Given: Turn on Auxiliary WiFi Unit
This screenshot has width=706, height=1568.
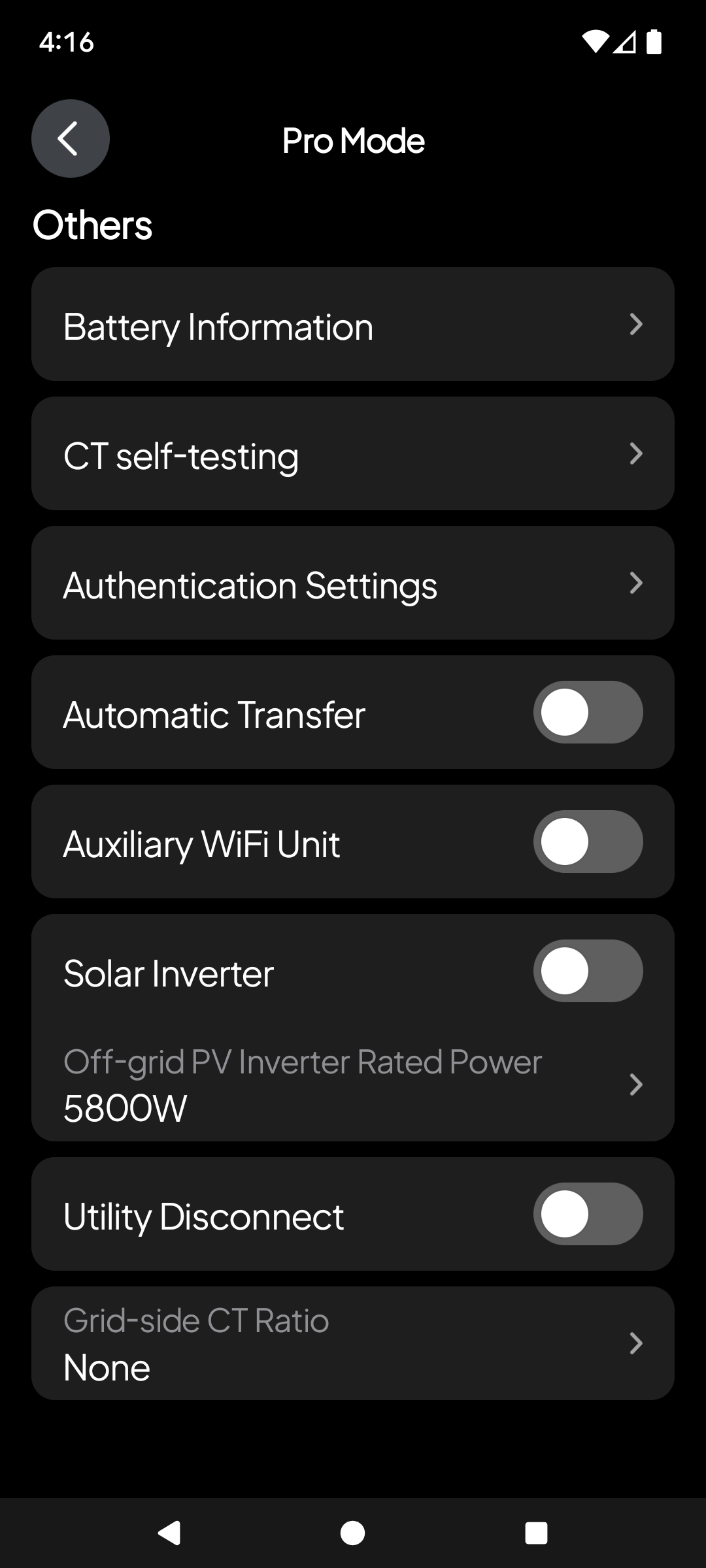Looking at the screenshot, I should 588,841.
